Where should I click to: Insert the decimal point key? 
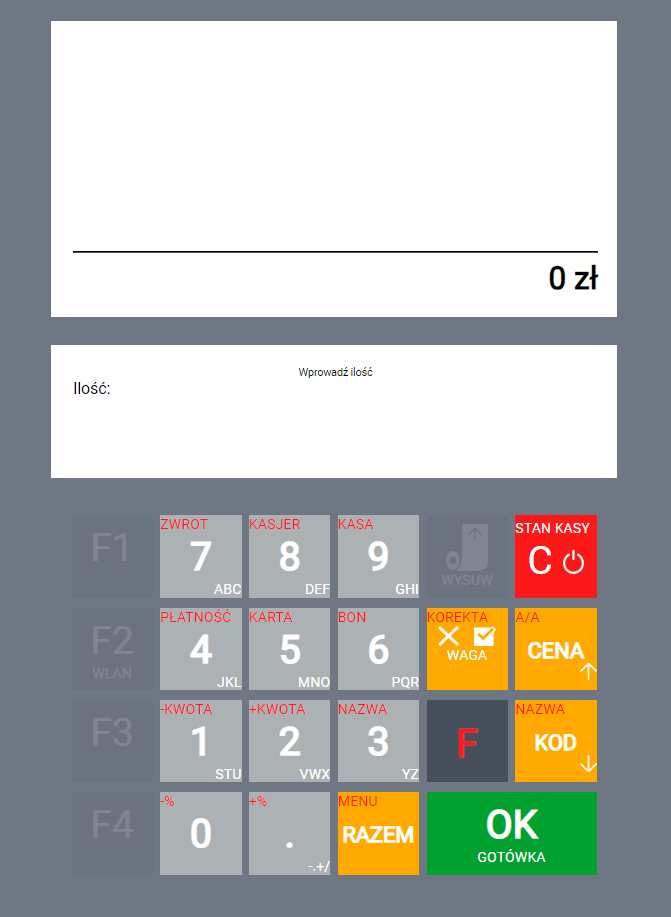pyautogui.click(x=289, y=833)
